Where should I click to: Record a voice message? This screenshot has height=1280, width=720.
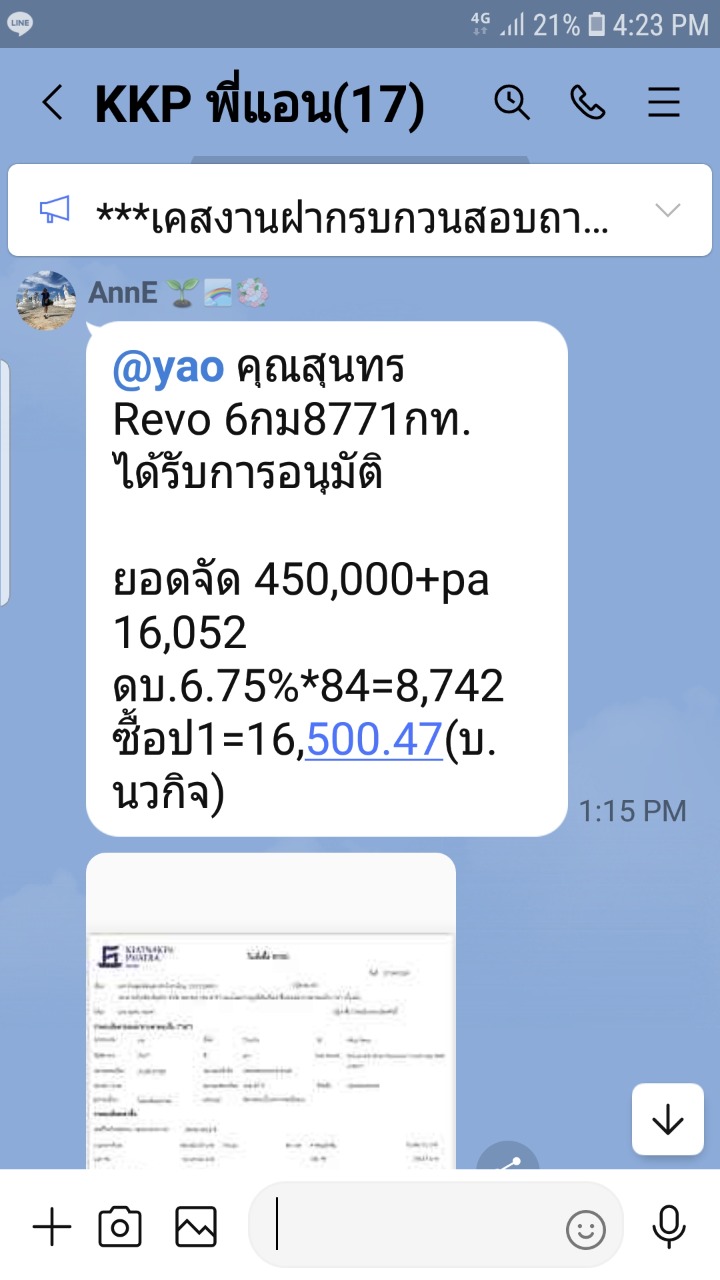[x=668, y=1227]
